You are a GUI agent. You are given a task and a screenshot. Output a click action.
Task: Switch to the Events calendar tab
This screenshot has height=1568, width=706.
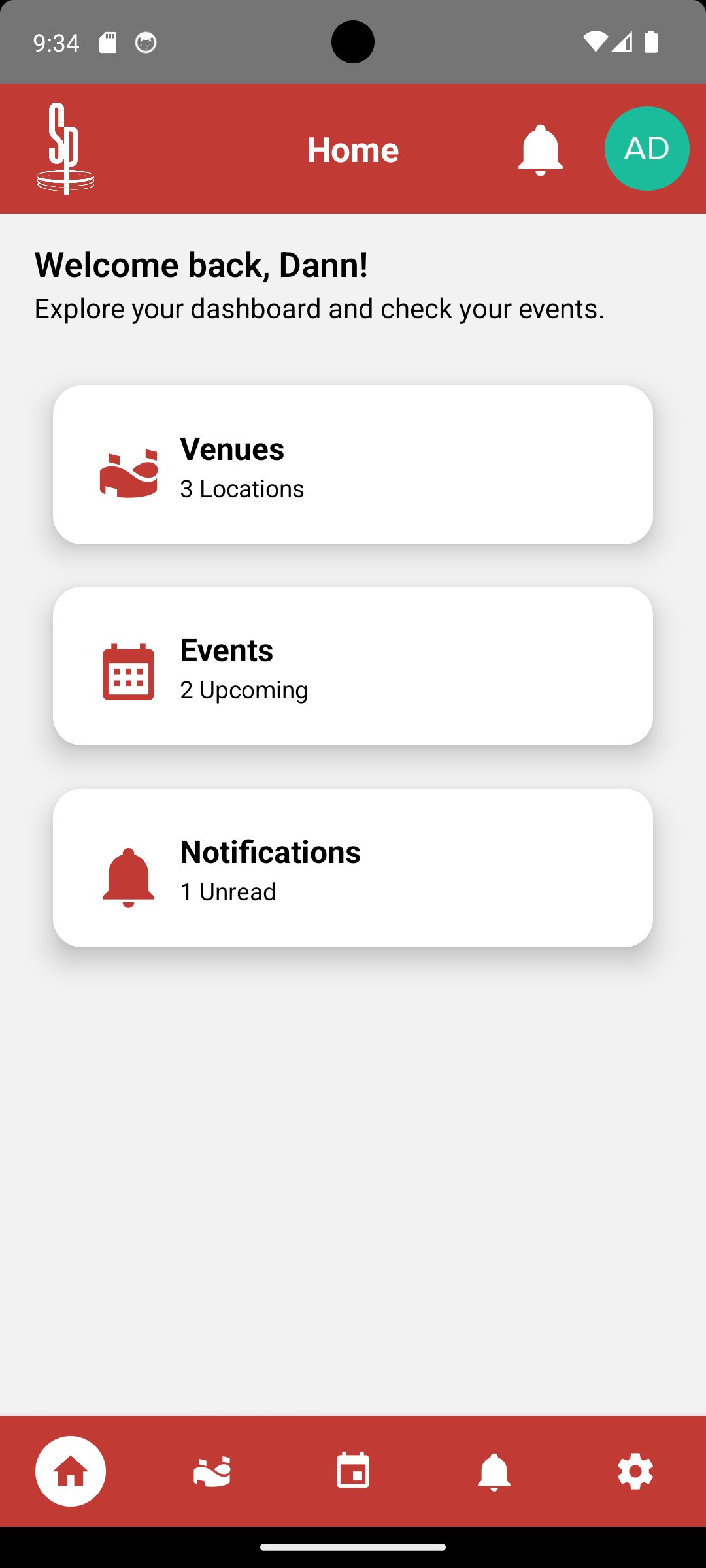click(x=353, y=1471)
